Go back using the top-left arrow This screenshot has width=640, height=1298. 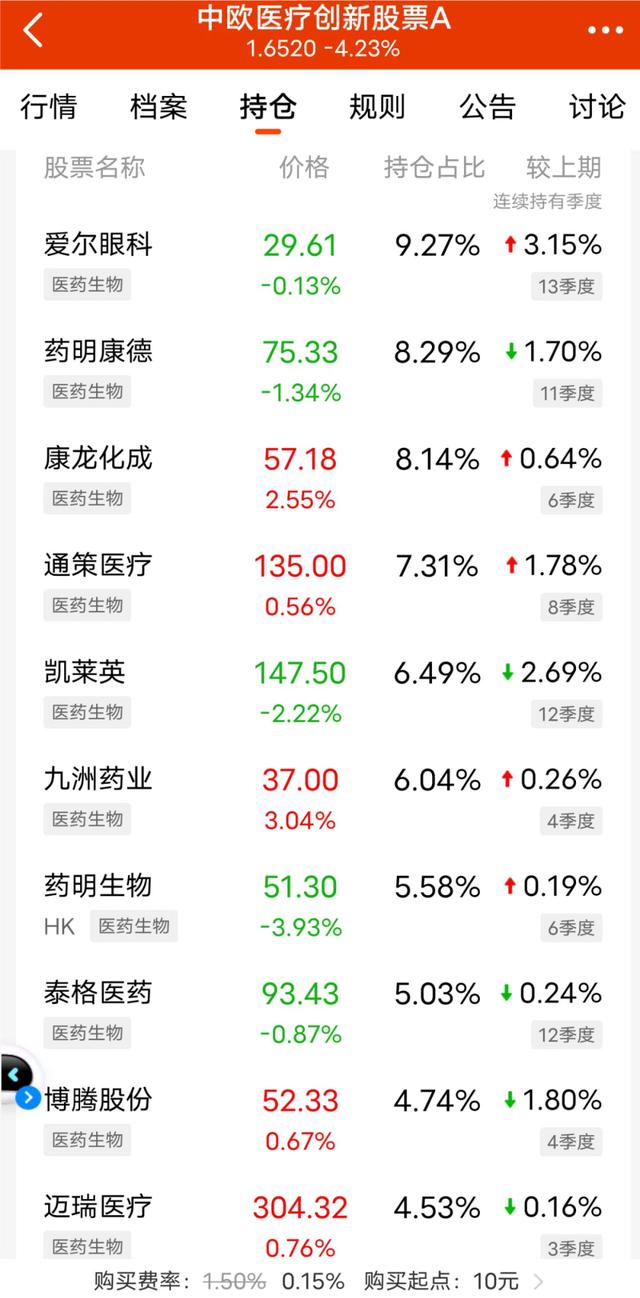(33, 30)
